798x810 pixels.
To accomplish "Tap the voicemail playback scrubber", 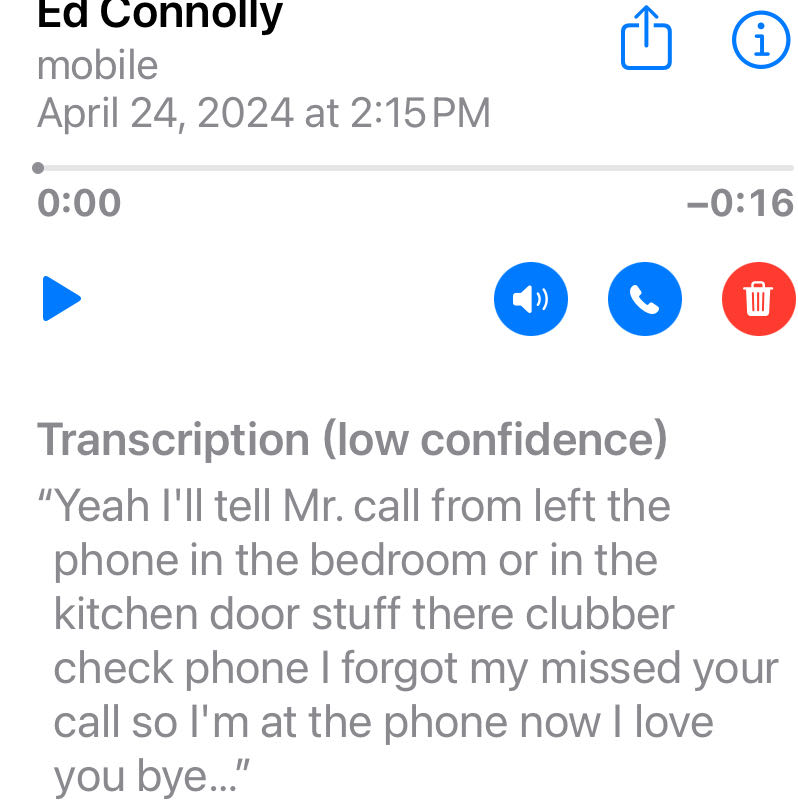I will click(38, 168).
